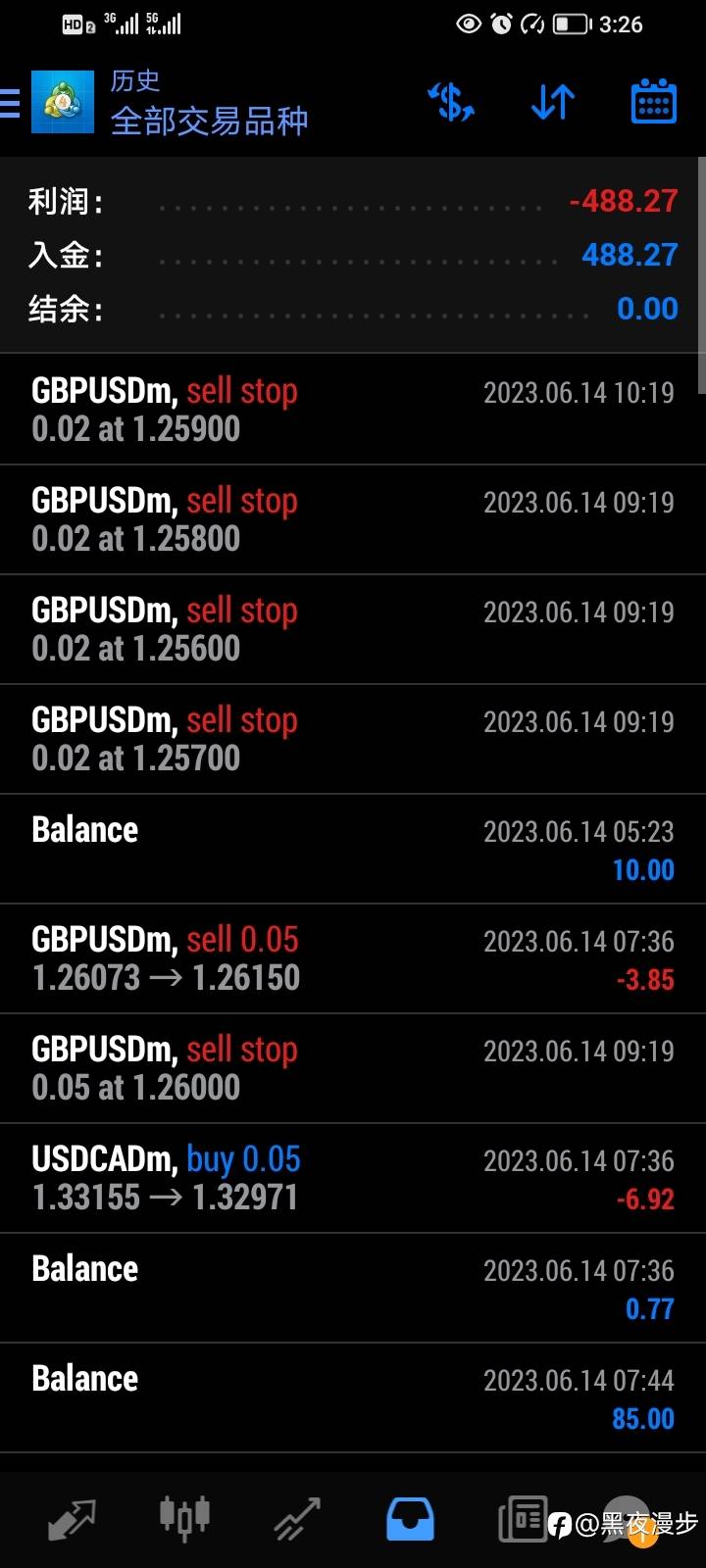The width and height of the screenshot is (706, 1568).
Task: Expand the GBPUSDm sell stop at 1.25600 order
Action: pyautogui.click(x=353, y=629)
